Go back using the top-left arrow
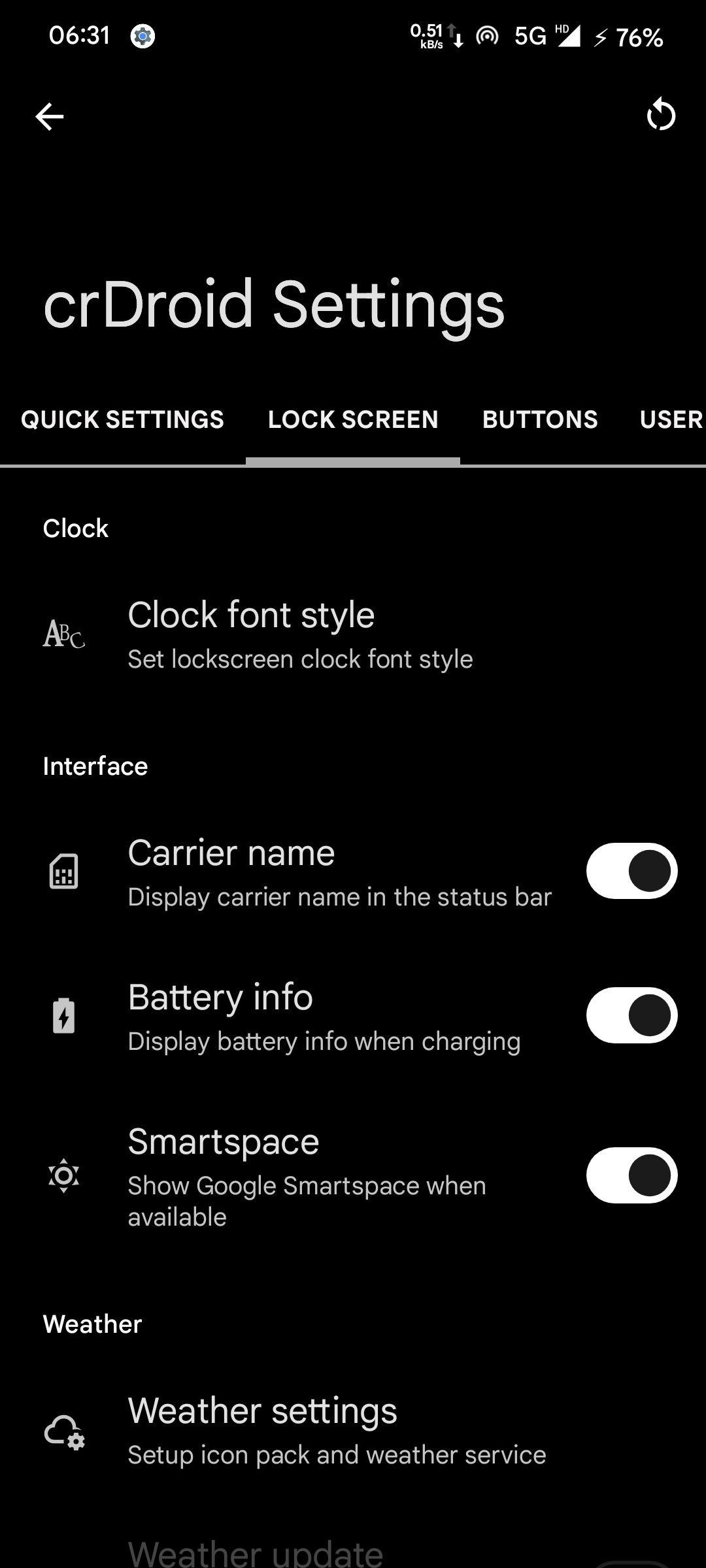The image size is (706, 1568). (50, 117)
